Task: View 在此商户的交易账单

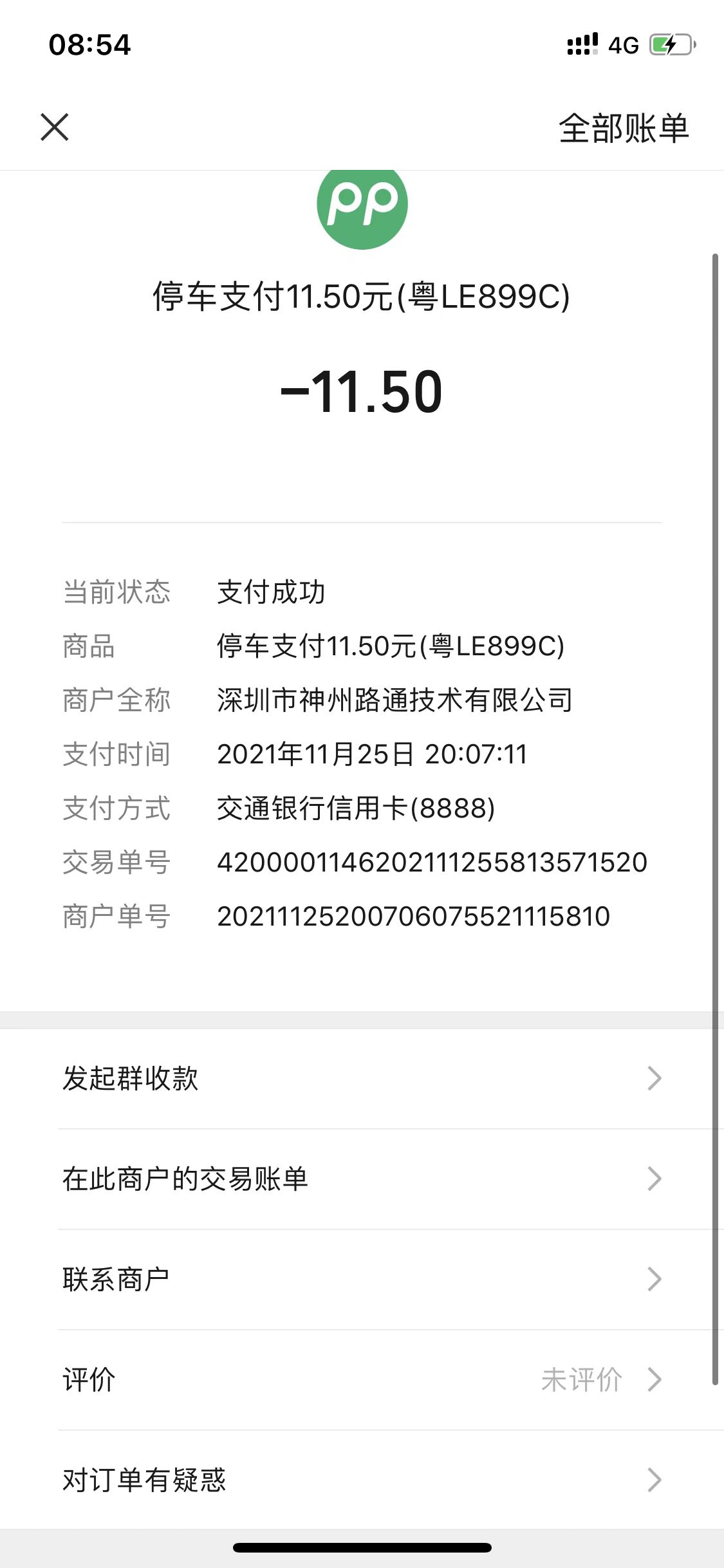Action: click(362, 1179)
